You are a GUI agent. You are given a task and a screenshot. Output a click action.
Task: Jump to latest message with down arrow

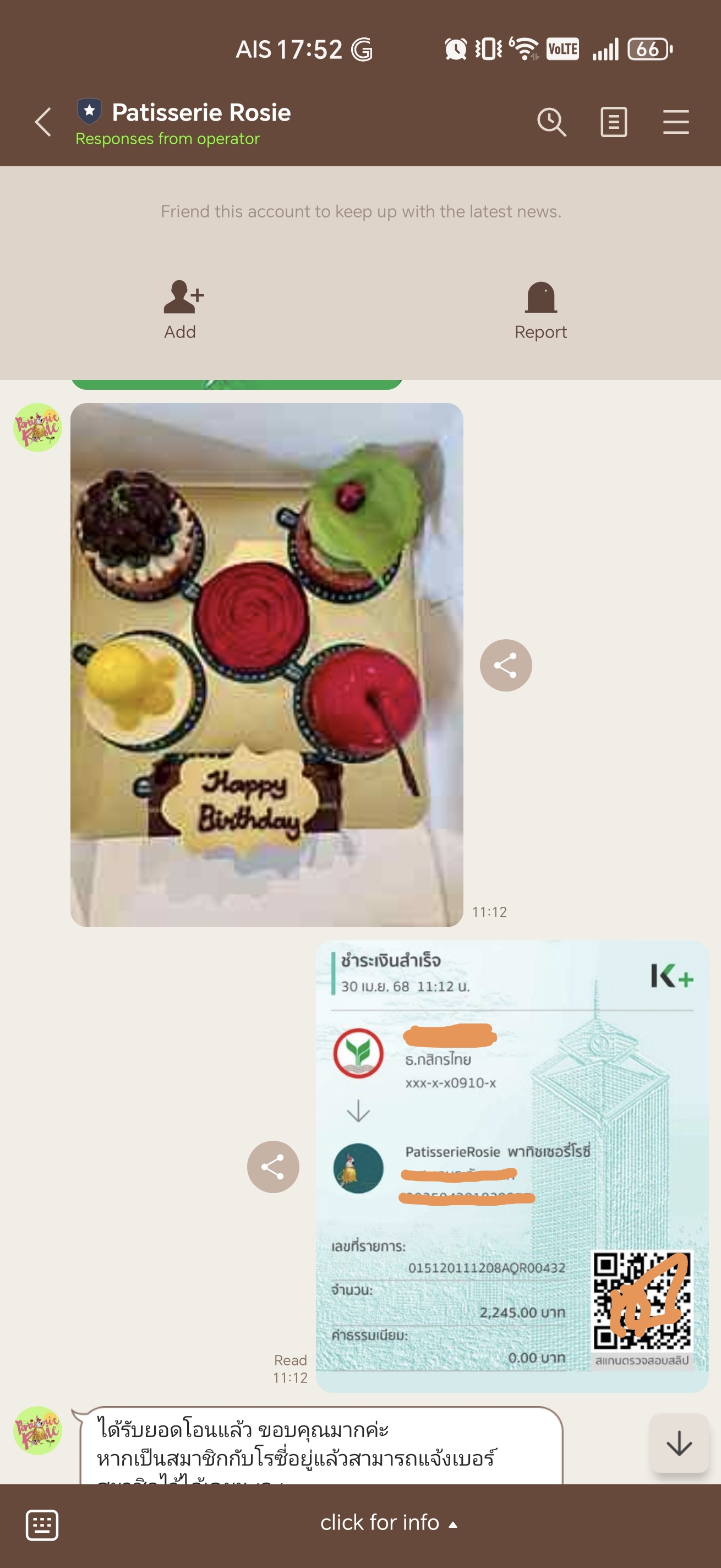tap(679, 1442)
